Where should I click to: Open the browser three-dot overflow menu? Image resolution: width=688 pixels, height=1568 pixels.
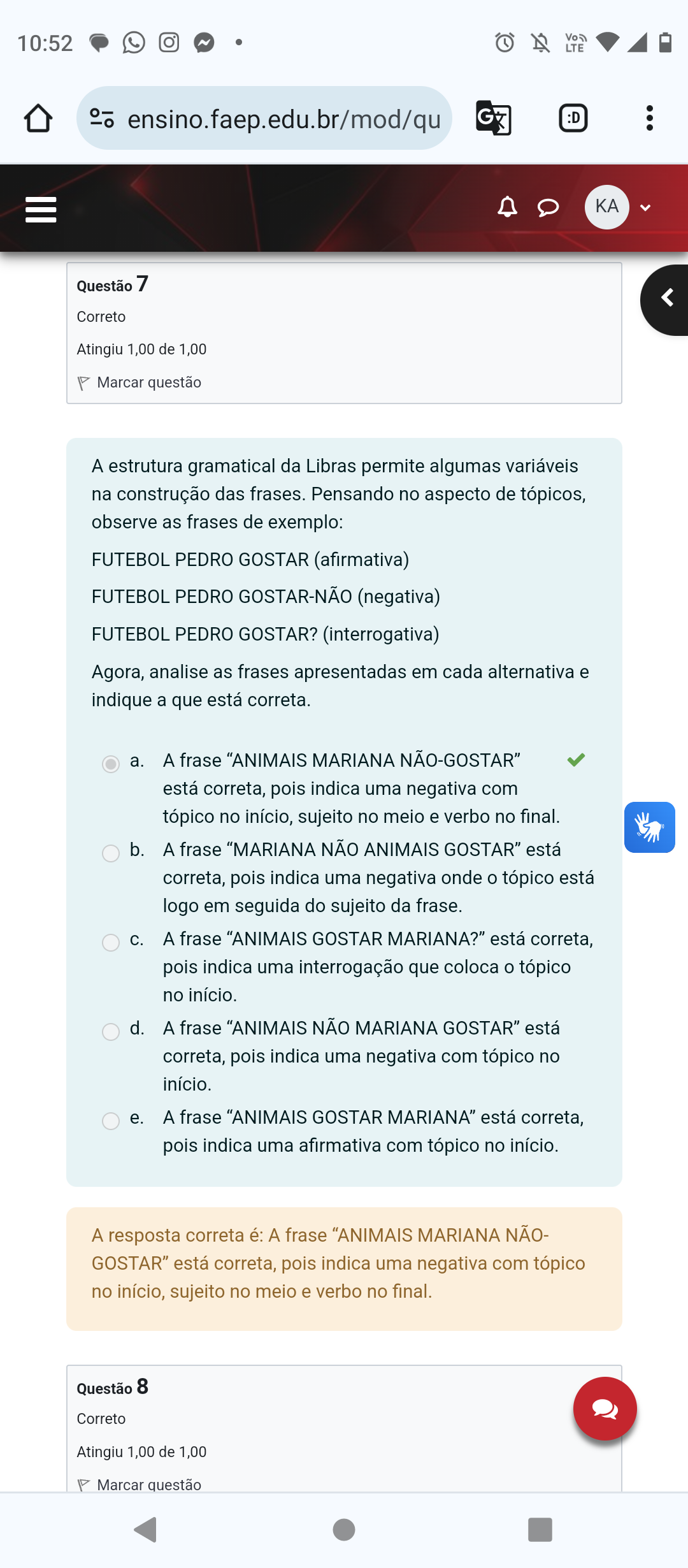[x=649, y=119]
